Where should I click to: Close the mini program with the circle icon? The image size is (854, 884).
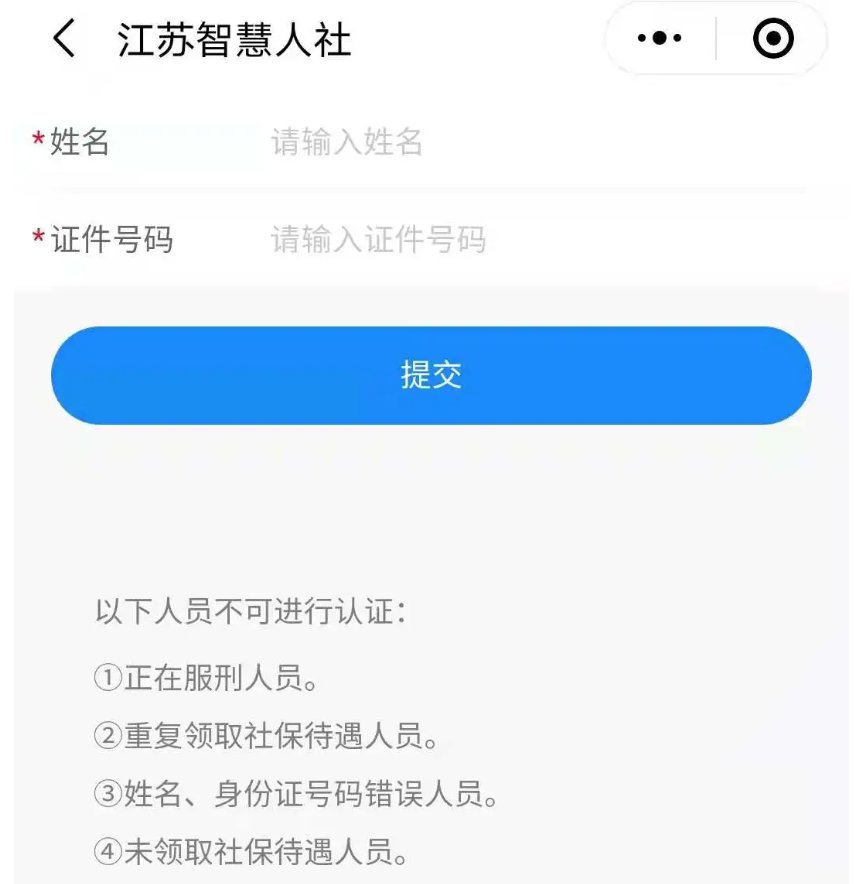[772, 40]
